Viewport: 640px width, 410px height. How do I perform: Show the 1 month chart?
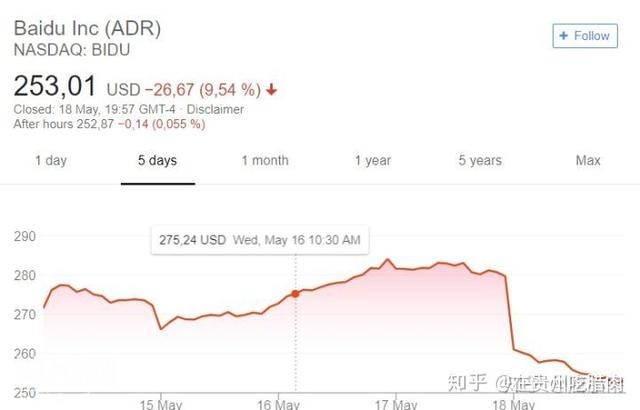tap(265, 161)
